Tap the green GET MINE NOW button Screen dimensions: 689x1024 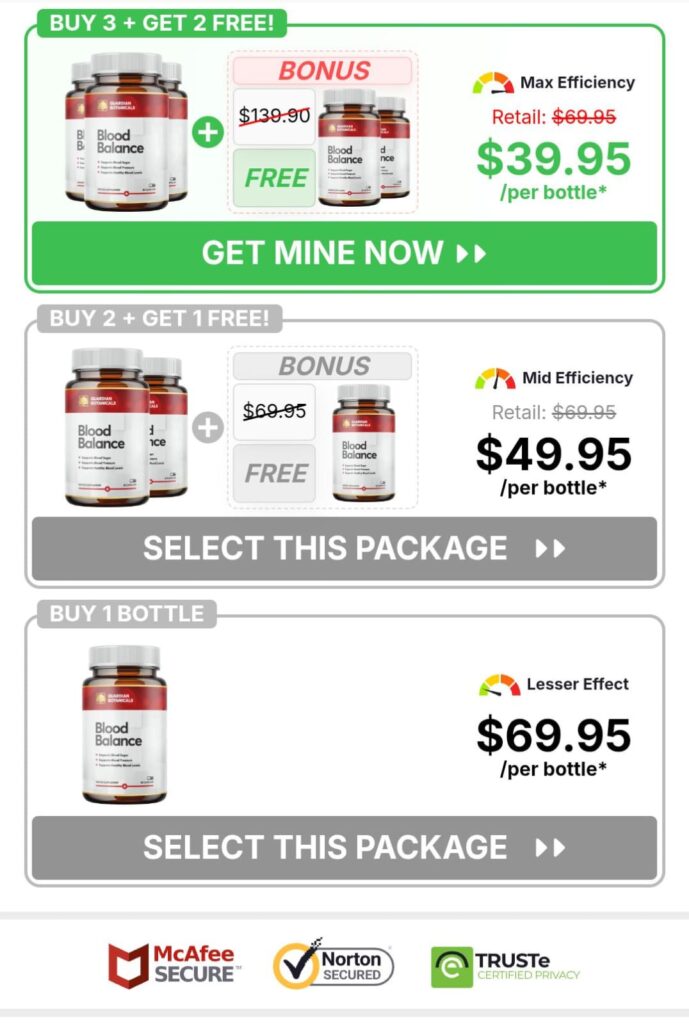(x=344, y=253)
